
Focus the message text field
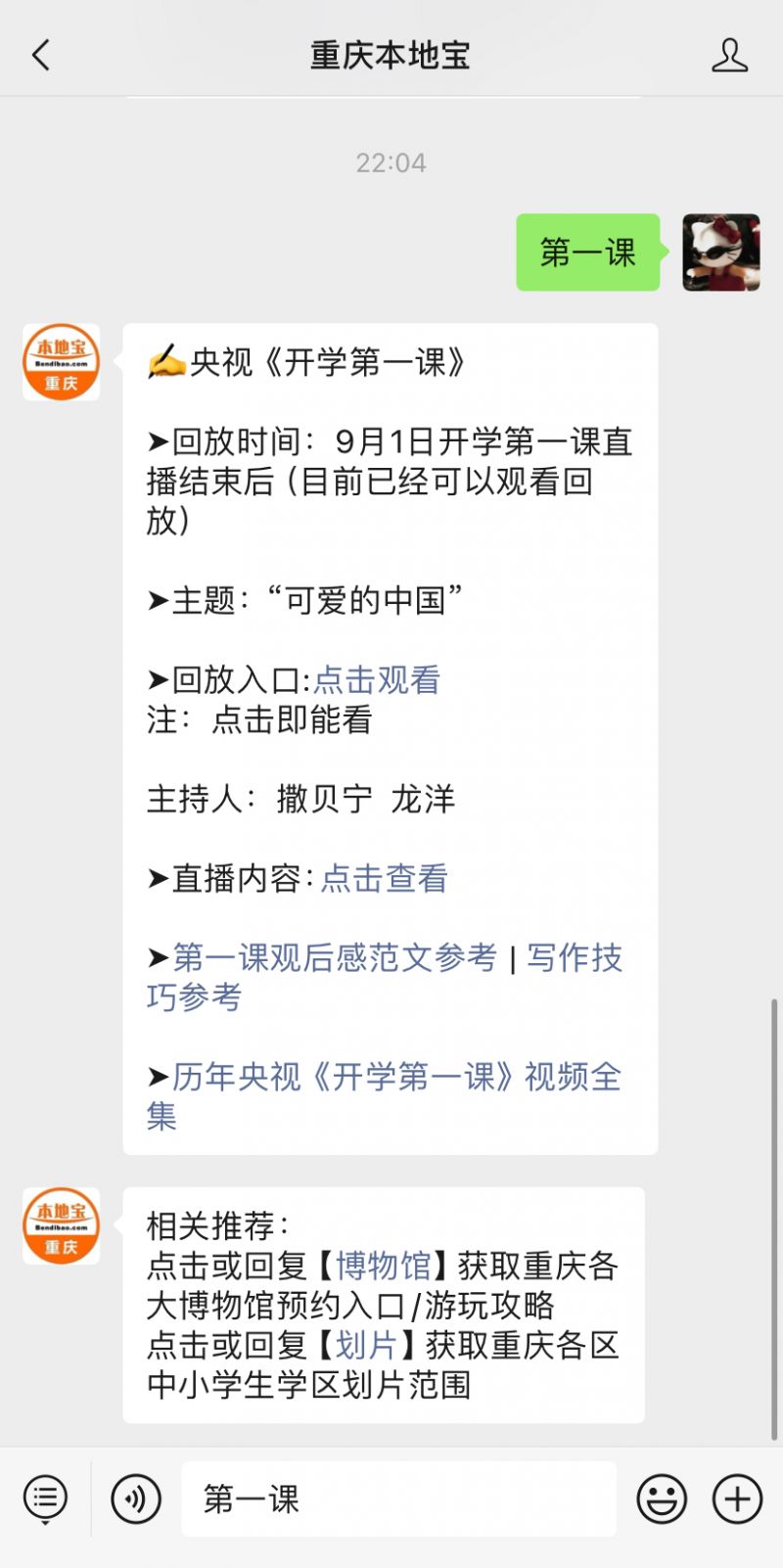click(398, 1499)
